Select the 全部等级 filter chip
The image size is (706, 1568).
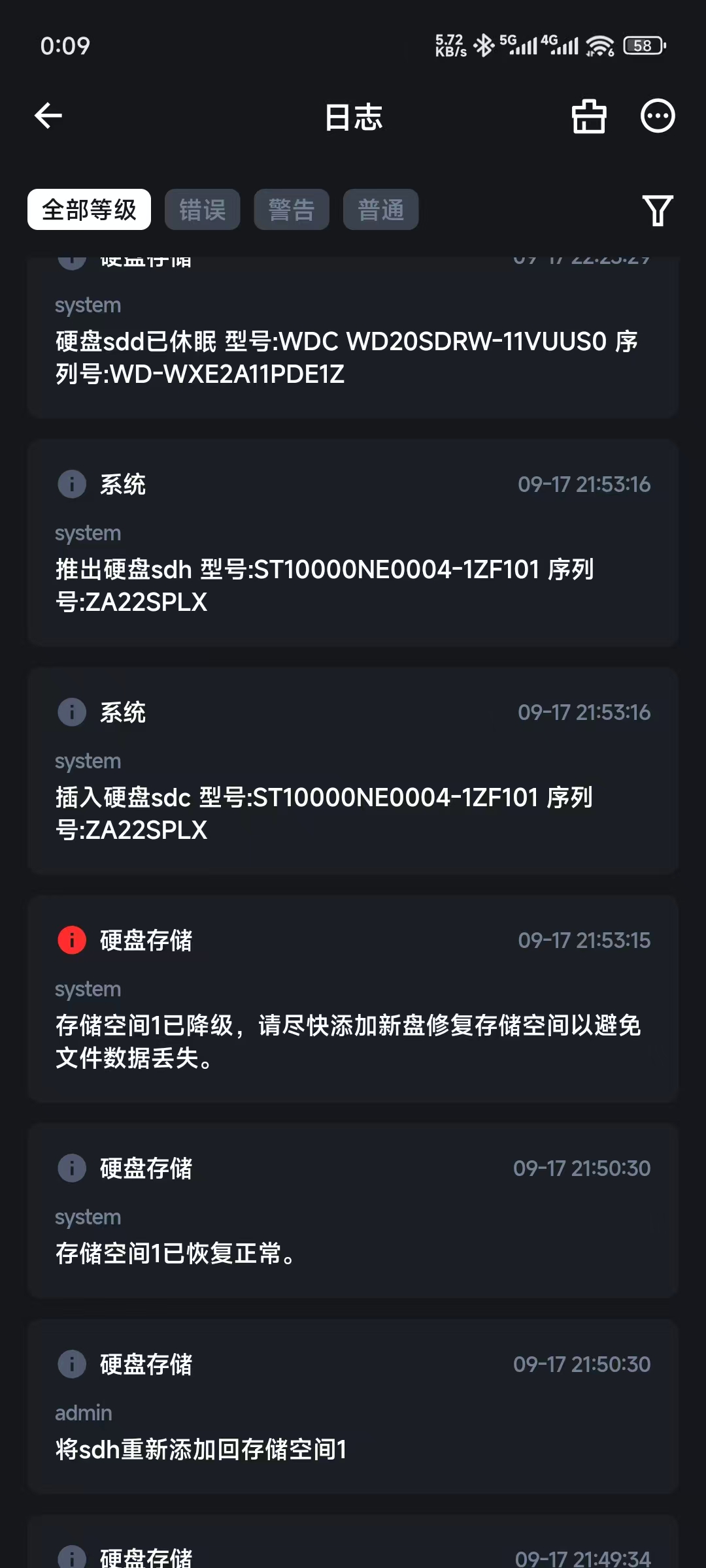(x=89, y=210)
